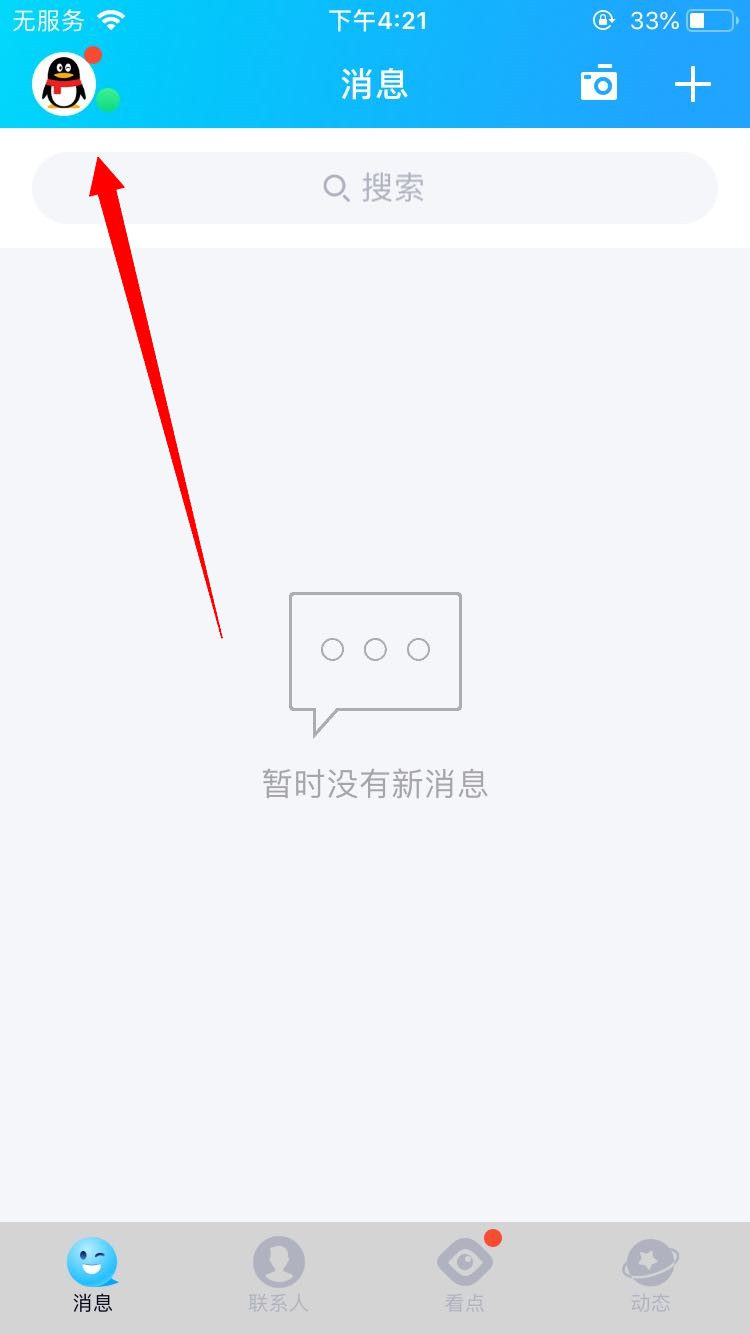Tap the plus icon to add new chat
This screenshot has width=750, height=1334.
(x=692, y=84)
